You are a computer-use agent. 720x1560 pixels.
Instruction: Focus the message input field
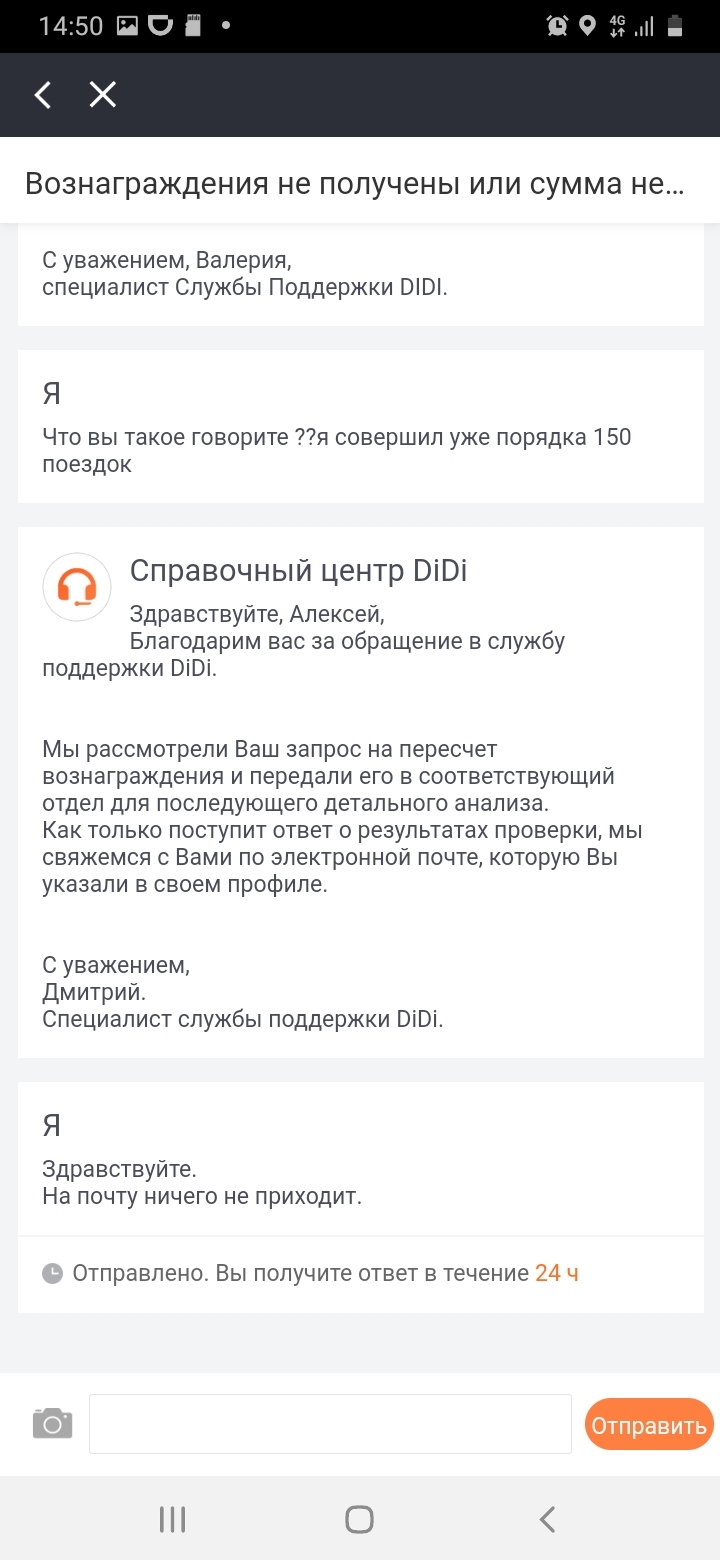point(330,1423)
